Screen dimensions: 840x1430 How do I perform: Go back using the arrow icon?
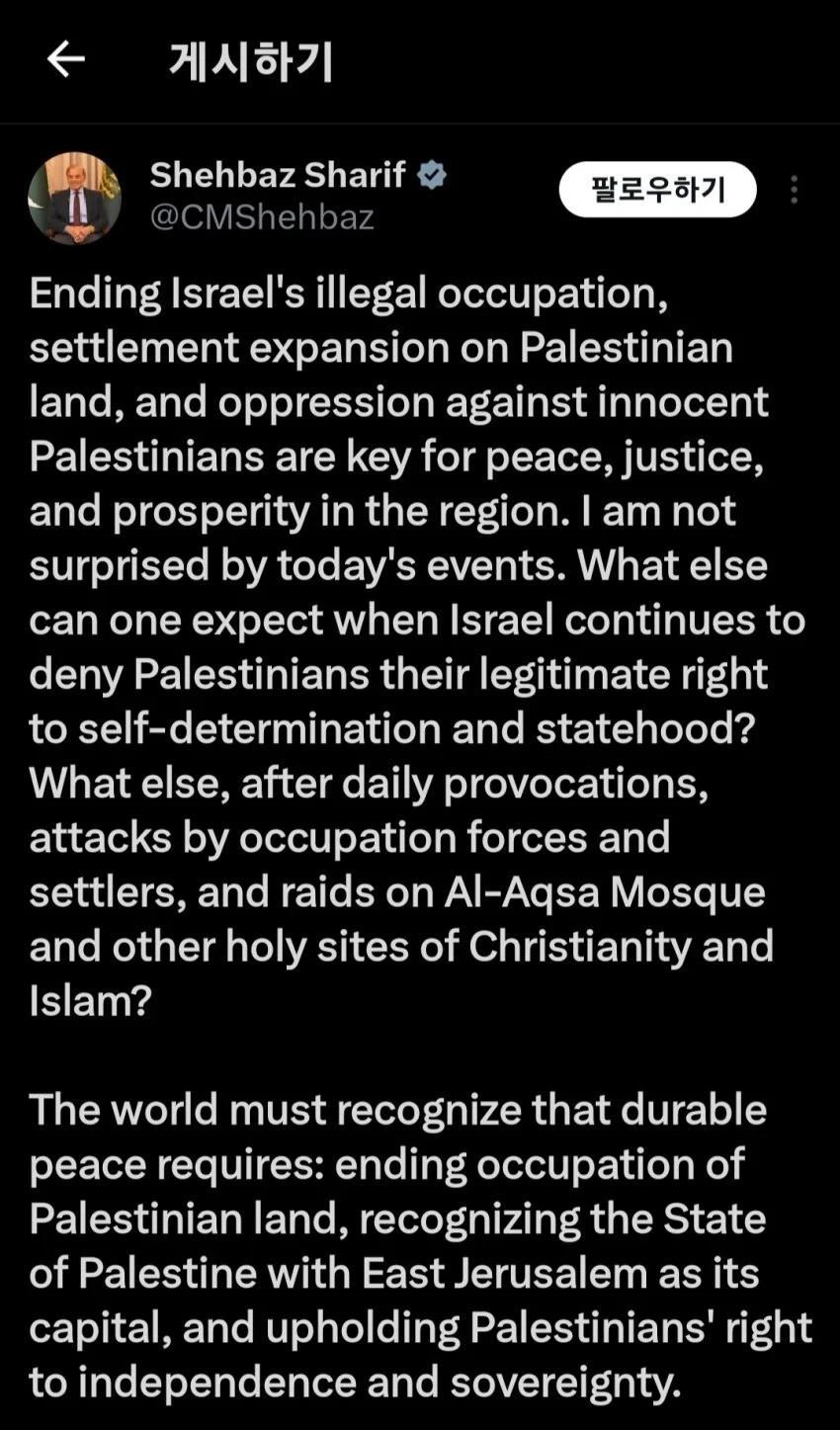tap(65, 60)
